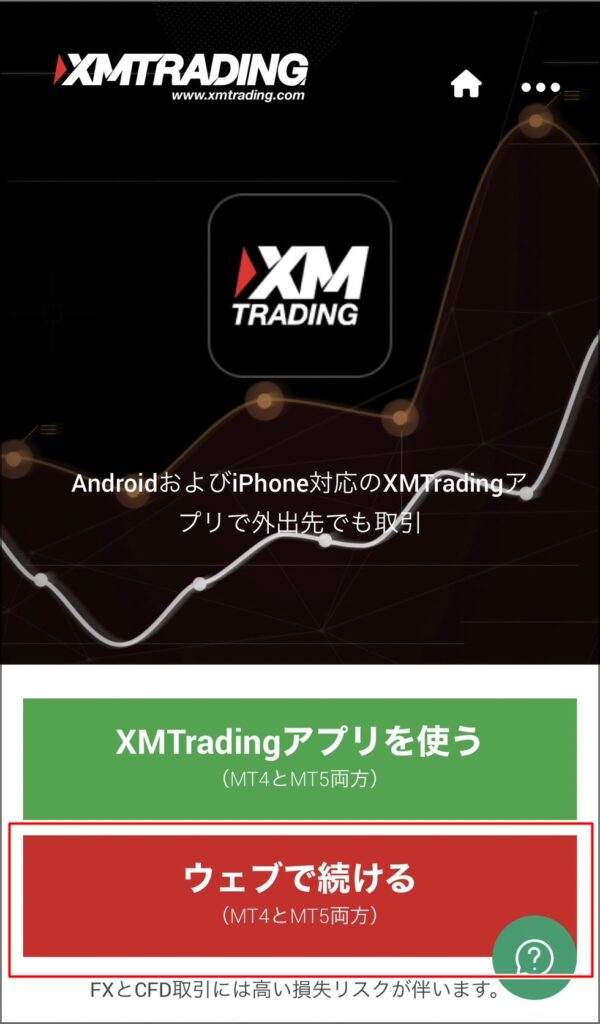Go to the home page icon
This screenshot has height=1024, width=600.
pos(466,86)
